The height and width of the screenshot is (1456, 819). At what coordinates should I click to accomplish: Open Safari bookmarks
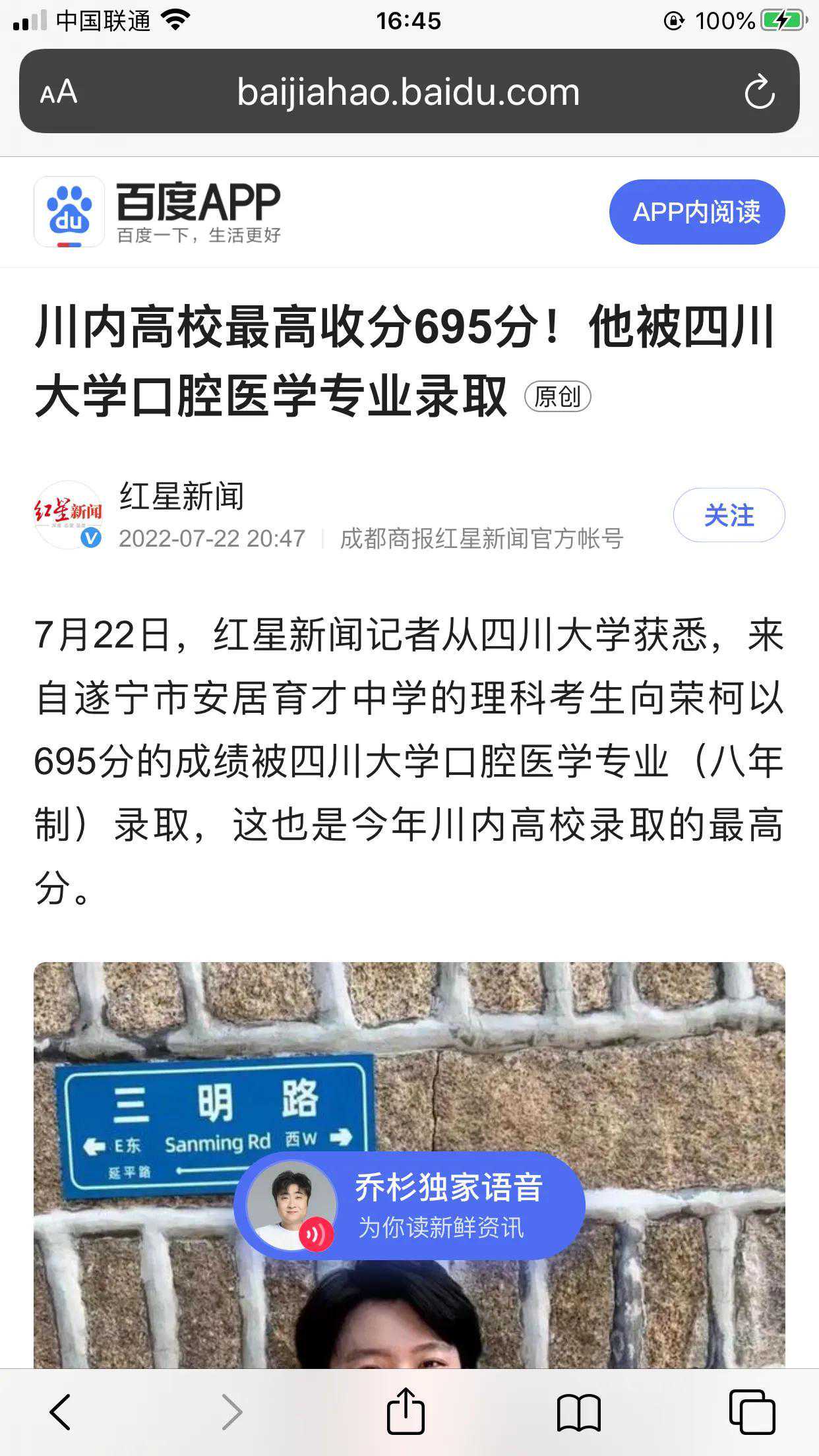tap(578, 1411)
